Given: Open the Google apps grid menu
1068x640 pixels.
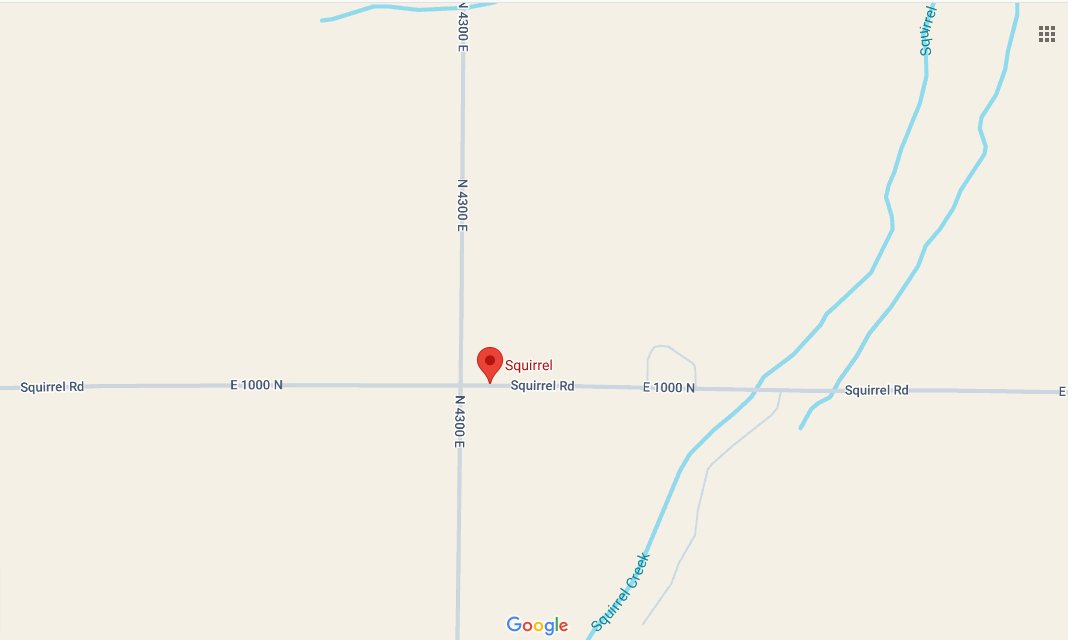Looking at the screenshot, I should [1047, 34].
